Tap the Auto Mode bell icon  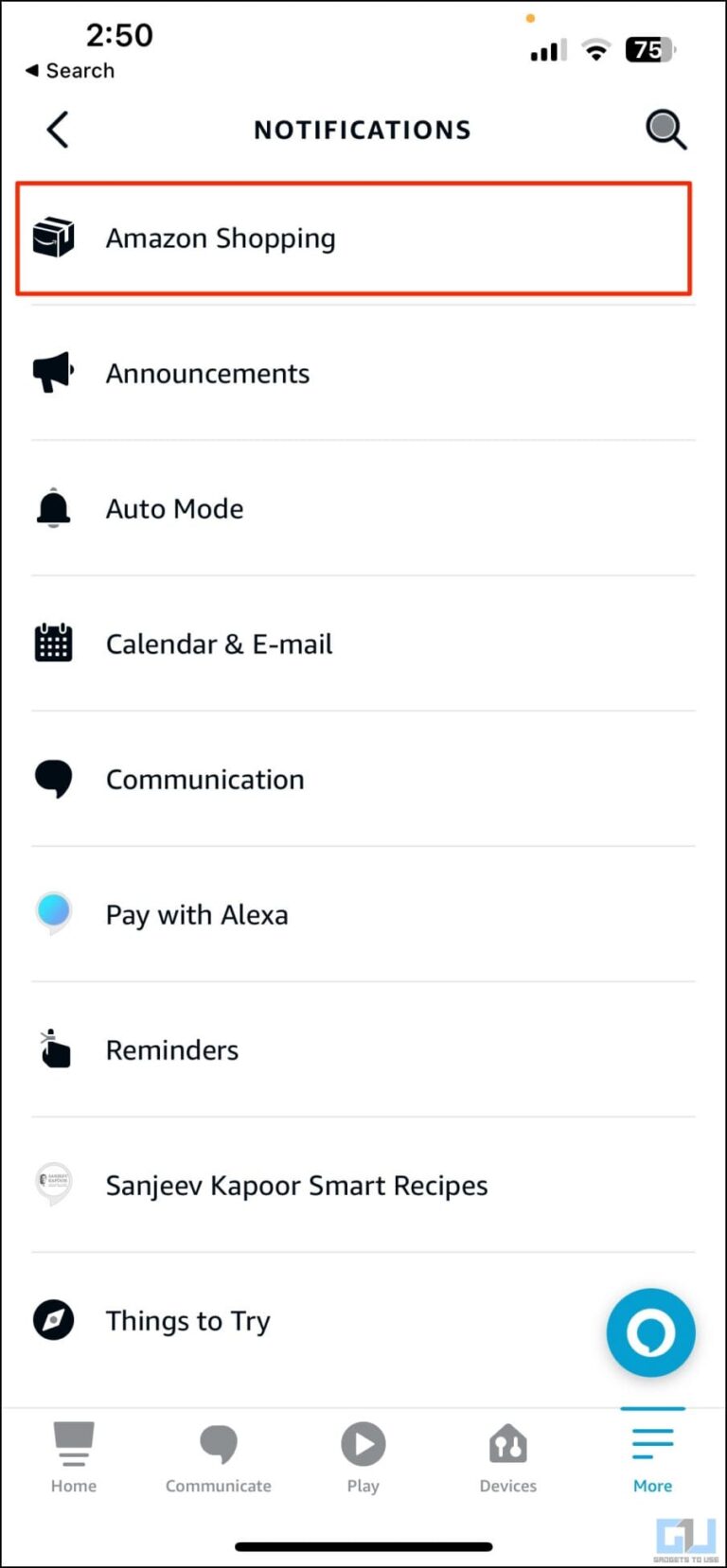pos(53,507)
